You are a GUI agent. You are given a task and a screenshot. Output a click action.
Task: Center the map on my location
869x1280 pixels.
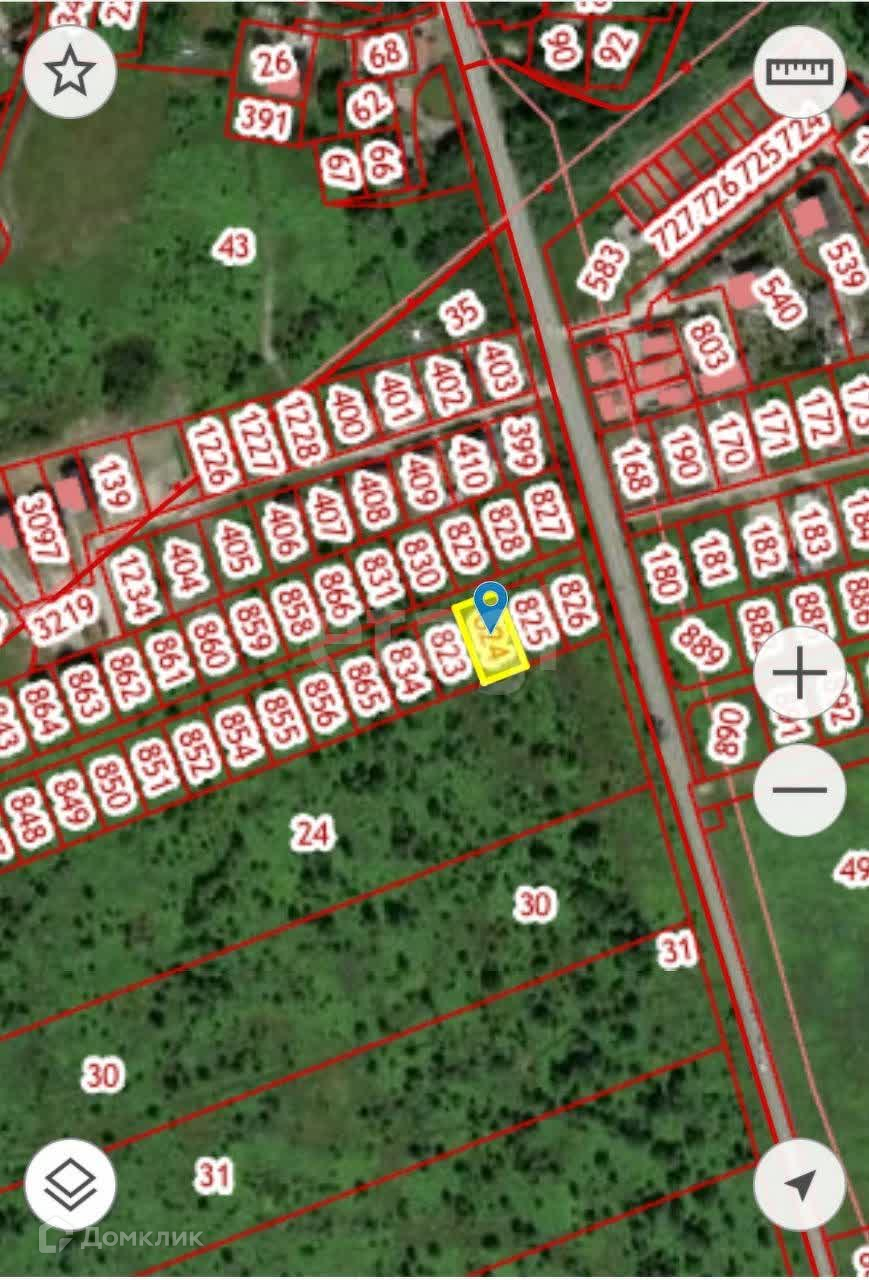coord(799,1185)
